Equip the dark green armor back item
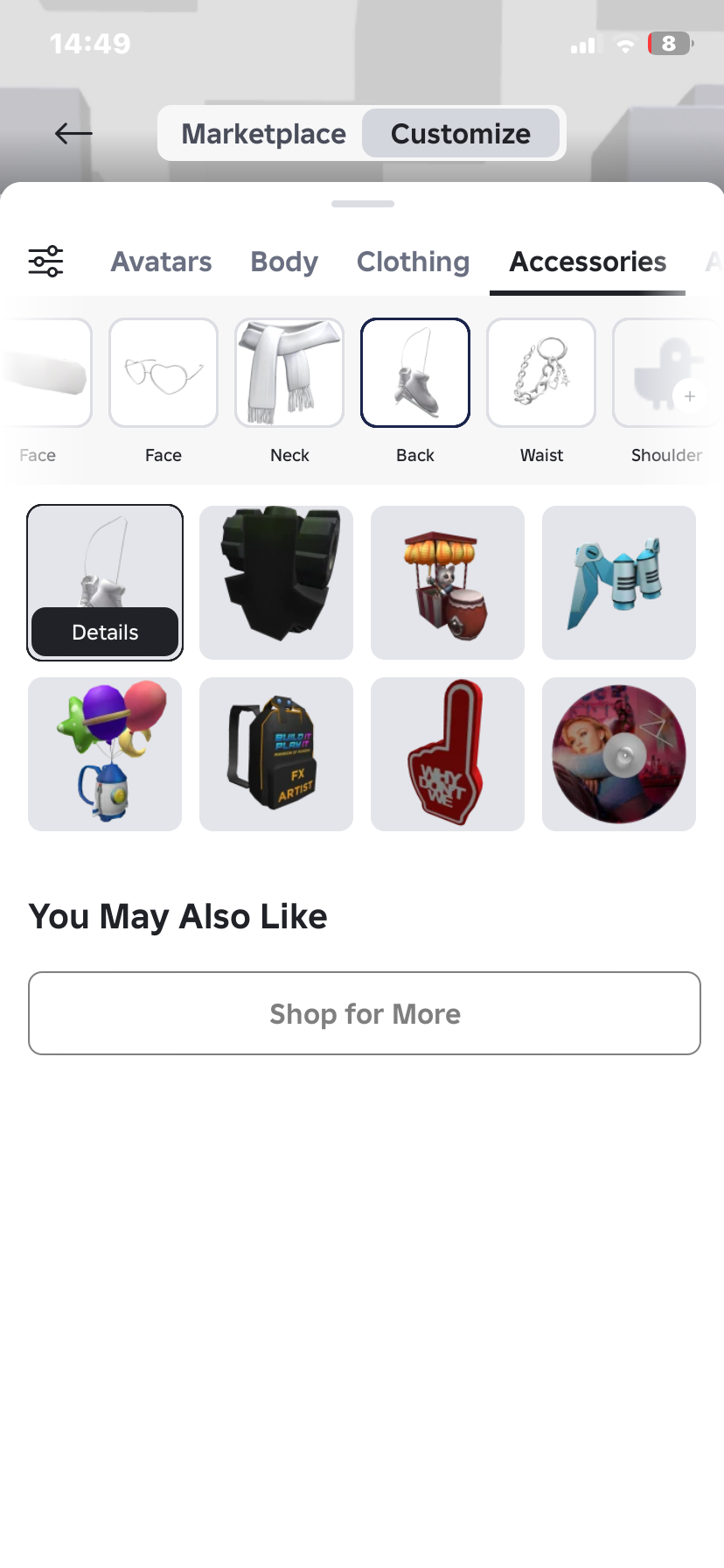 tap(276, 583)
